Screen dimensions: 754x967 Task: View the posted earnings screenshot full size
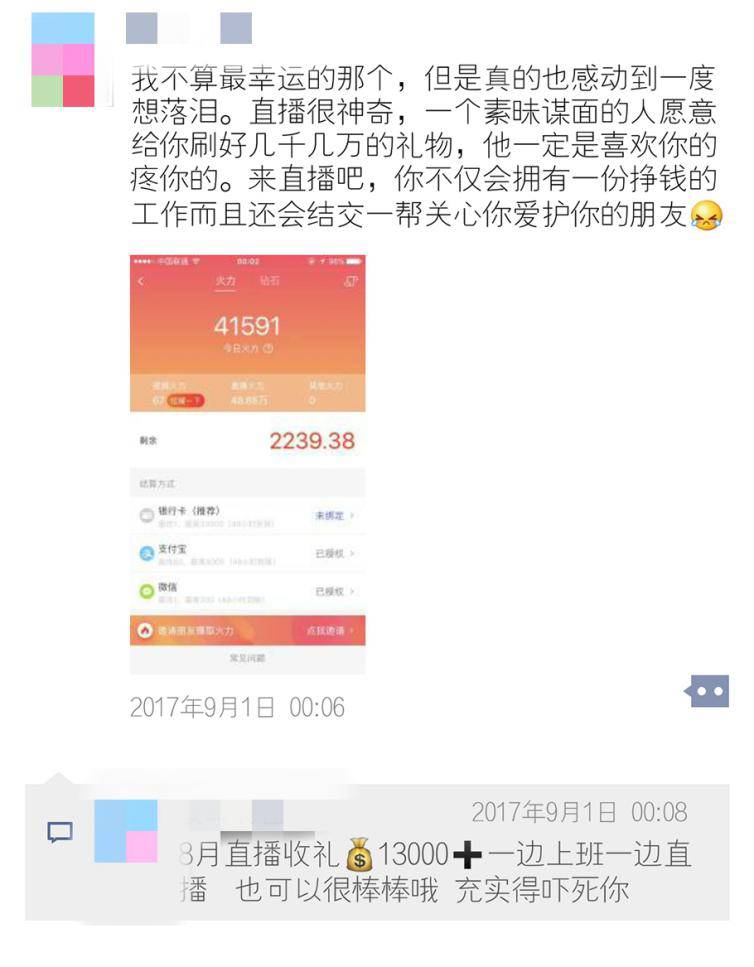tap(247, 463)
